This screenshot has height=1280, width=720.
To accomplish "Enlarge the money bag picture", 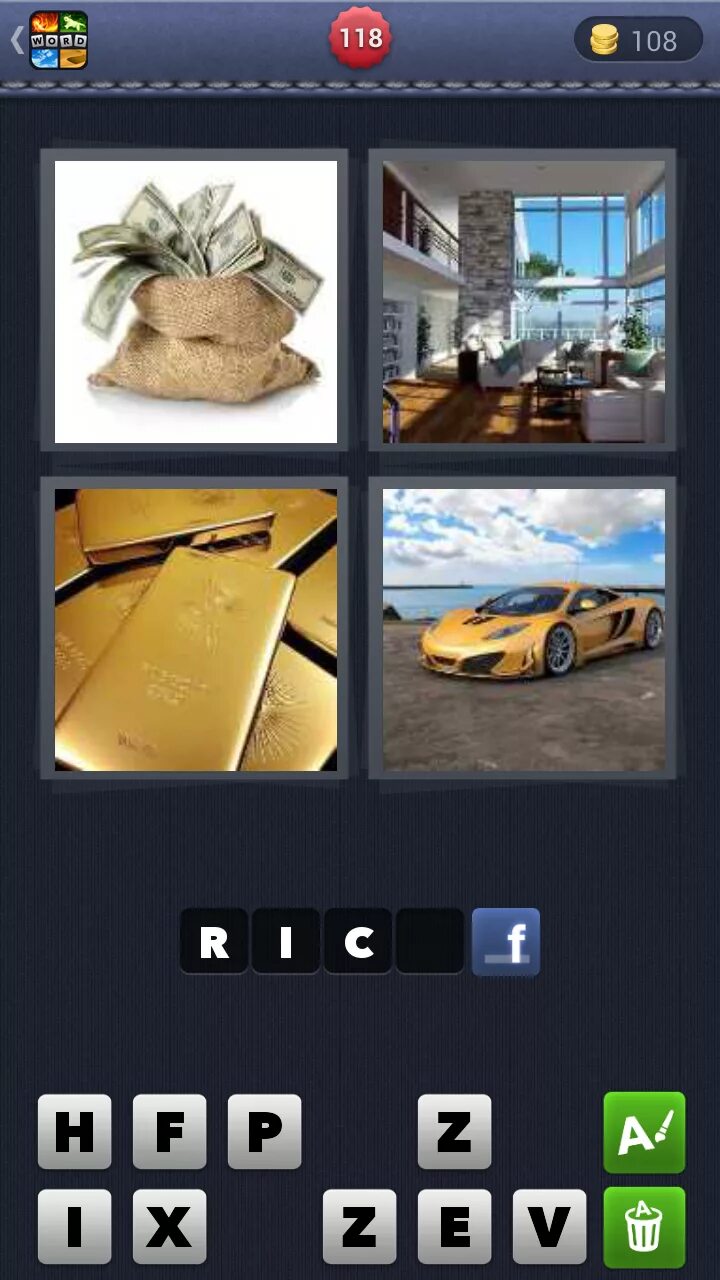I will click(x=195, y=301).
